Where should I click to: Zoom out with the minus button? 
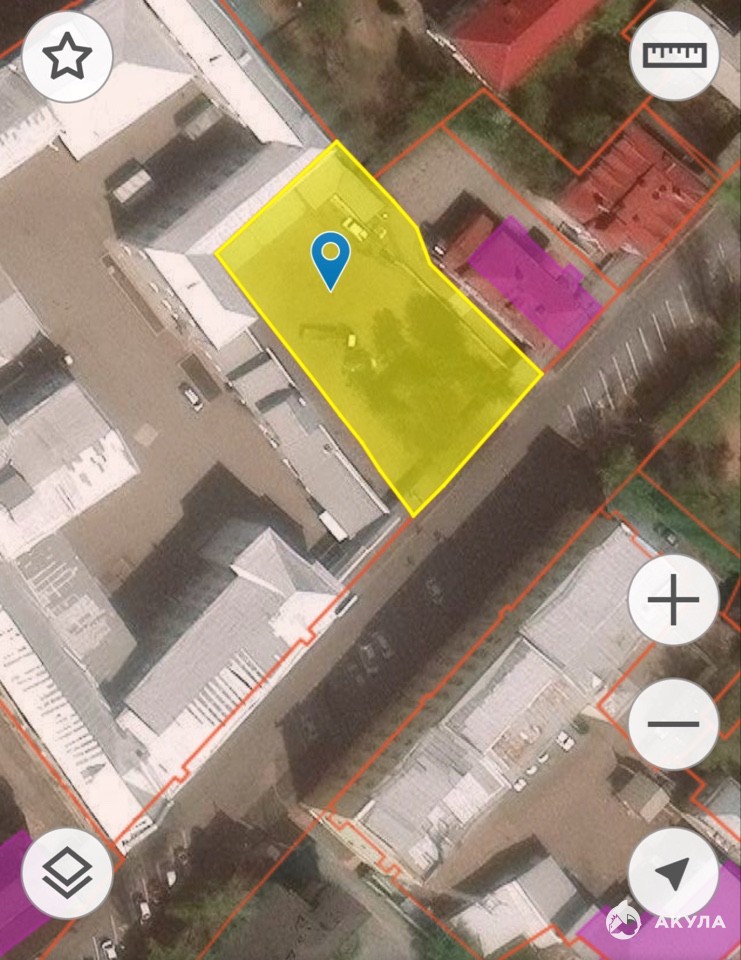coord(673,723)
